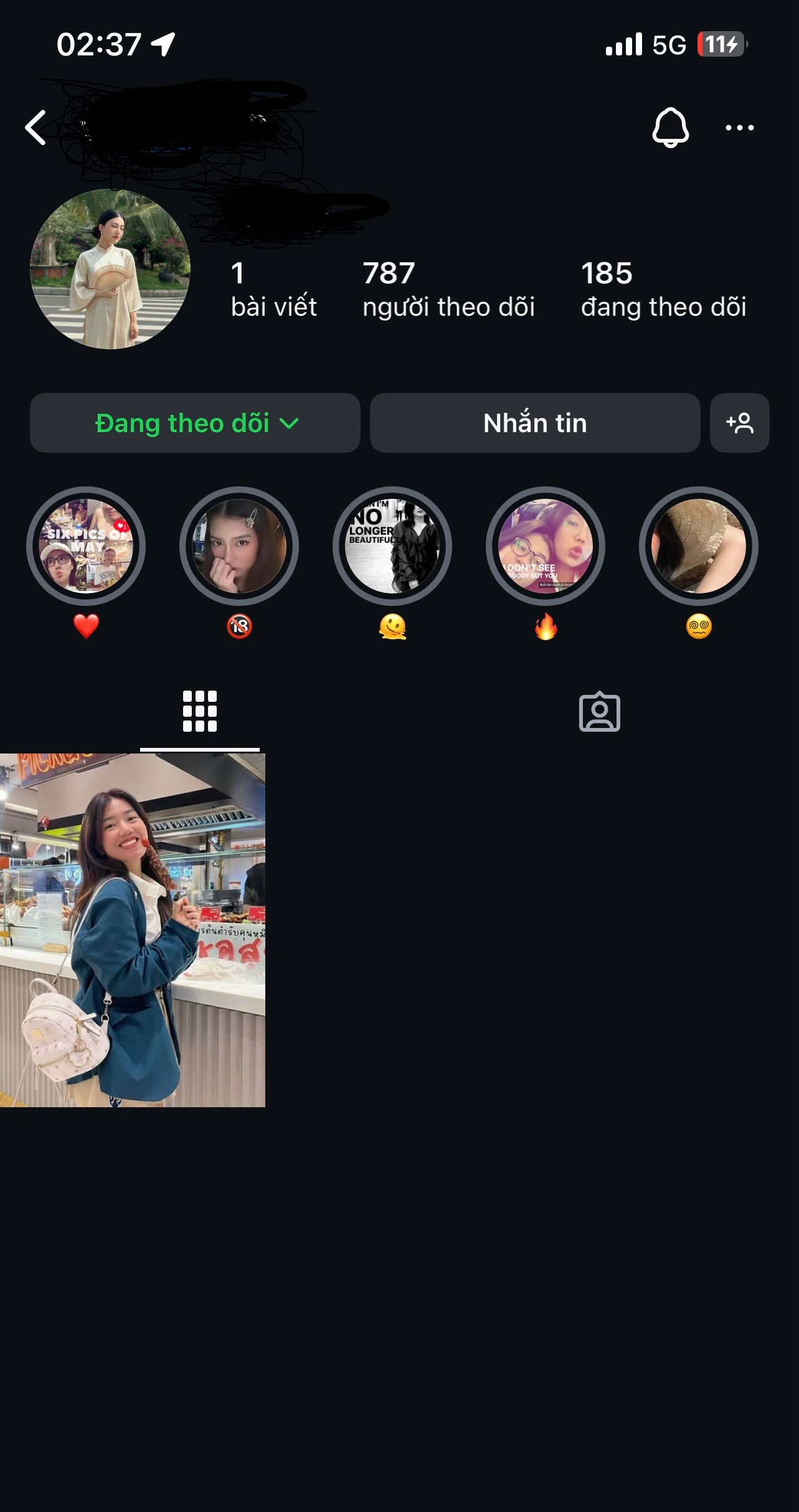Open the dizzy face story highlight
This screenshot has width=799, height=1512.
(x=698, y=546)
